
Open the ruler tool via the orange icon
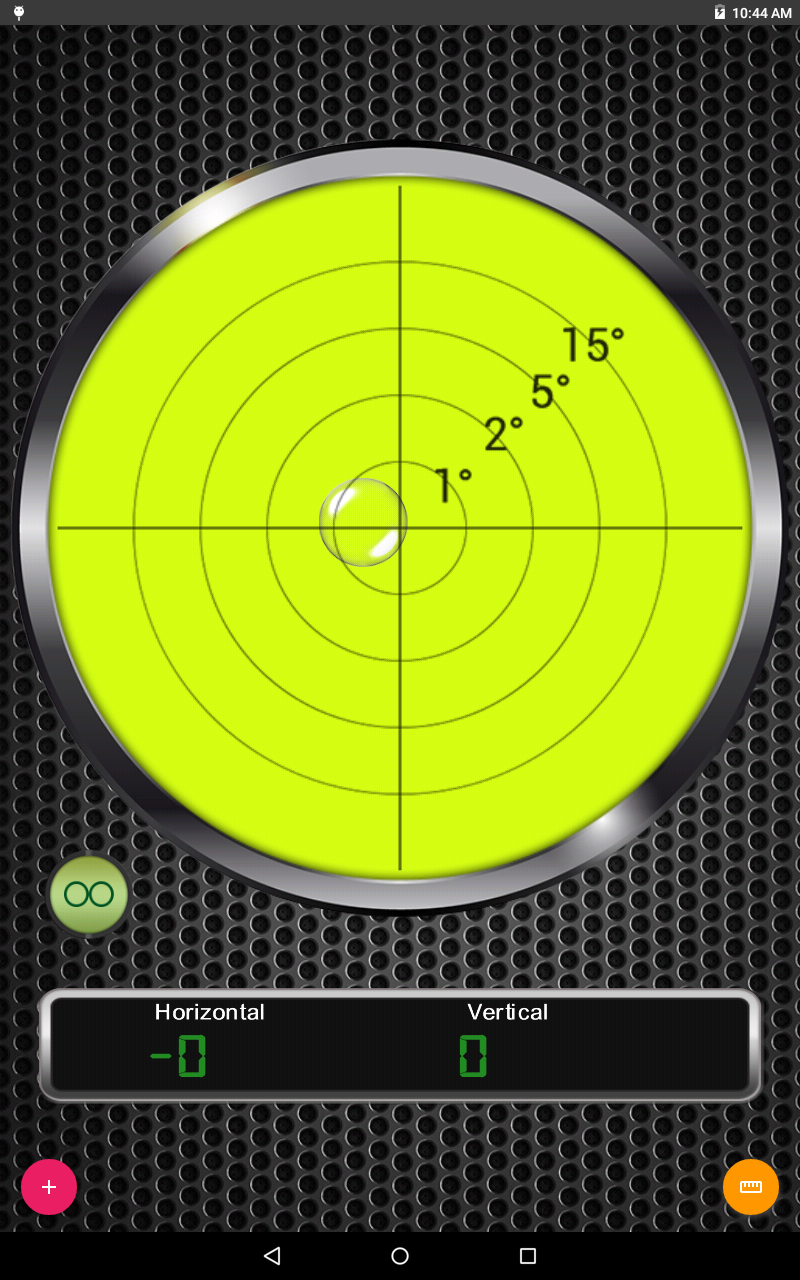751,1187
